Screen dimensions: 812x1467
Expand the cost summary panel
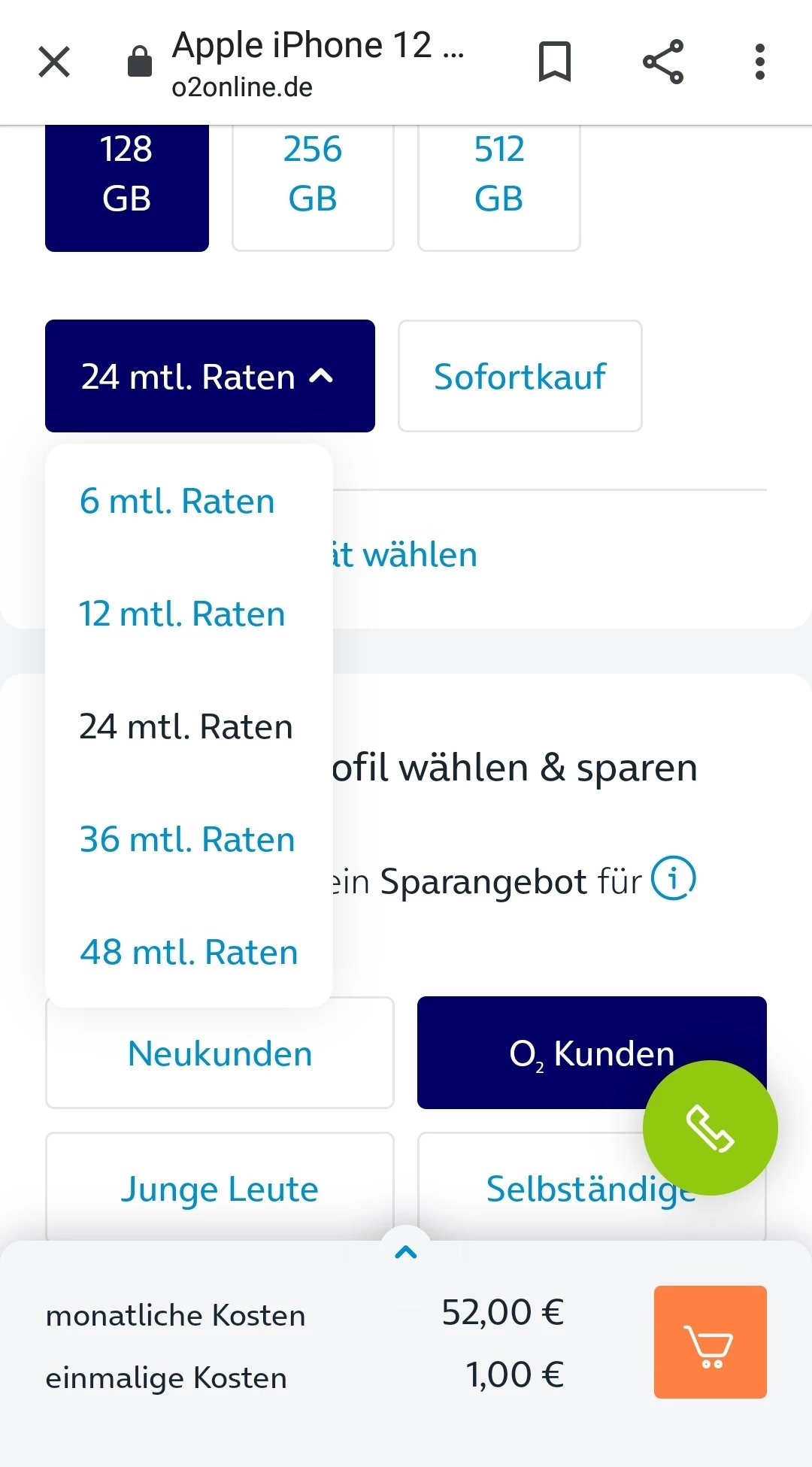(406, 1252)
